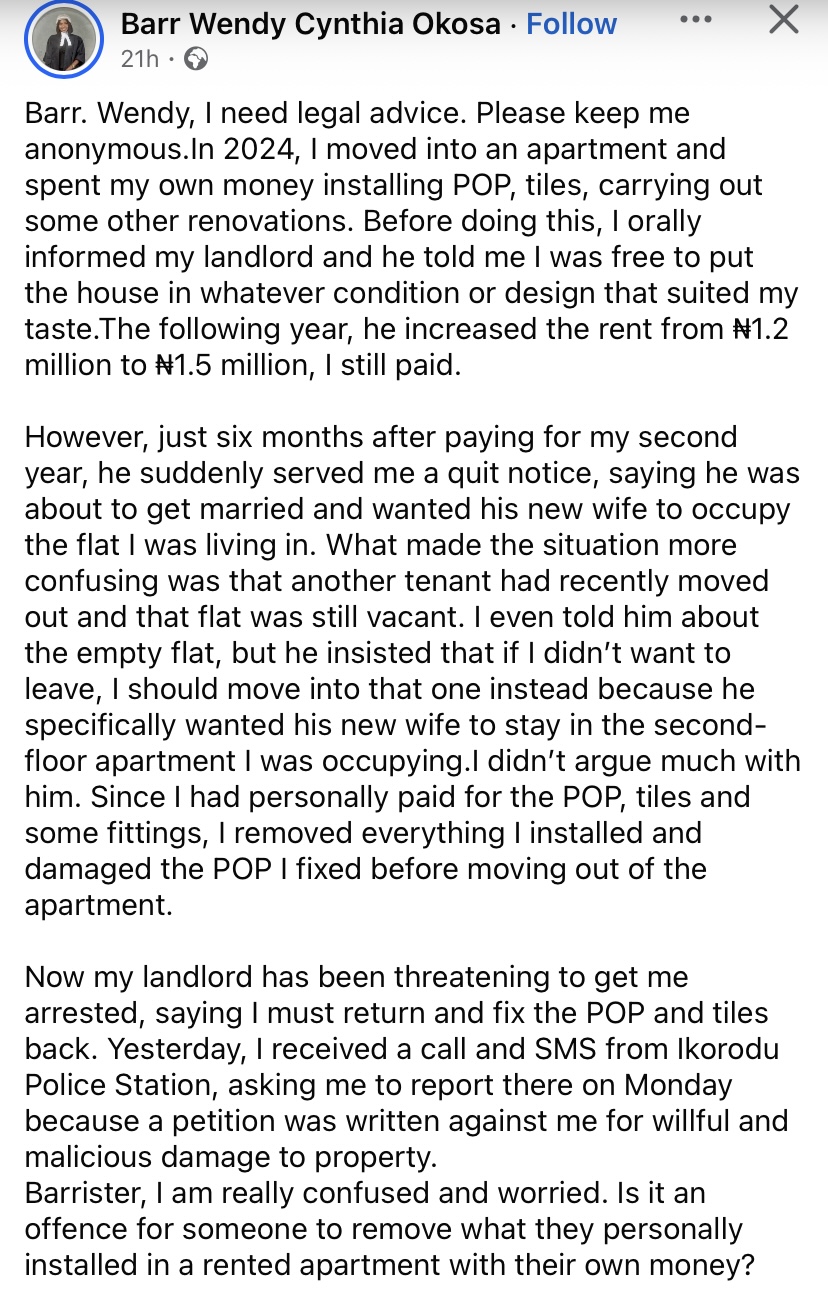Click the author name Barr Wendy Cynthia Okosa
This screenshot has width=828, height=1291.
click(304, 23)
